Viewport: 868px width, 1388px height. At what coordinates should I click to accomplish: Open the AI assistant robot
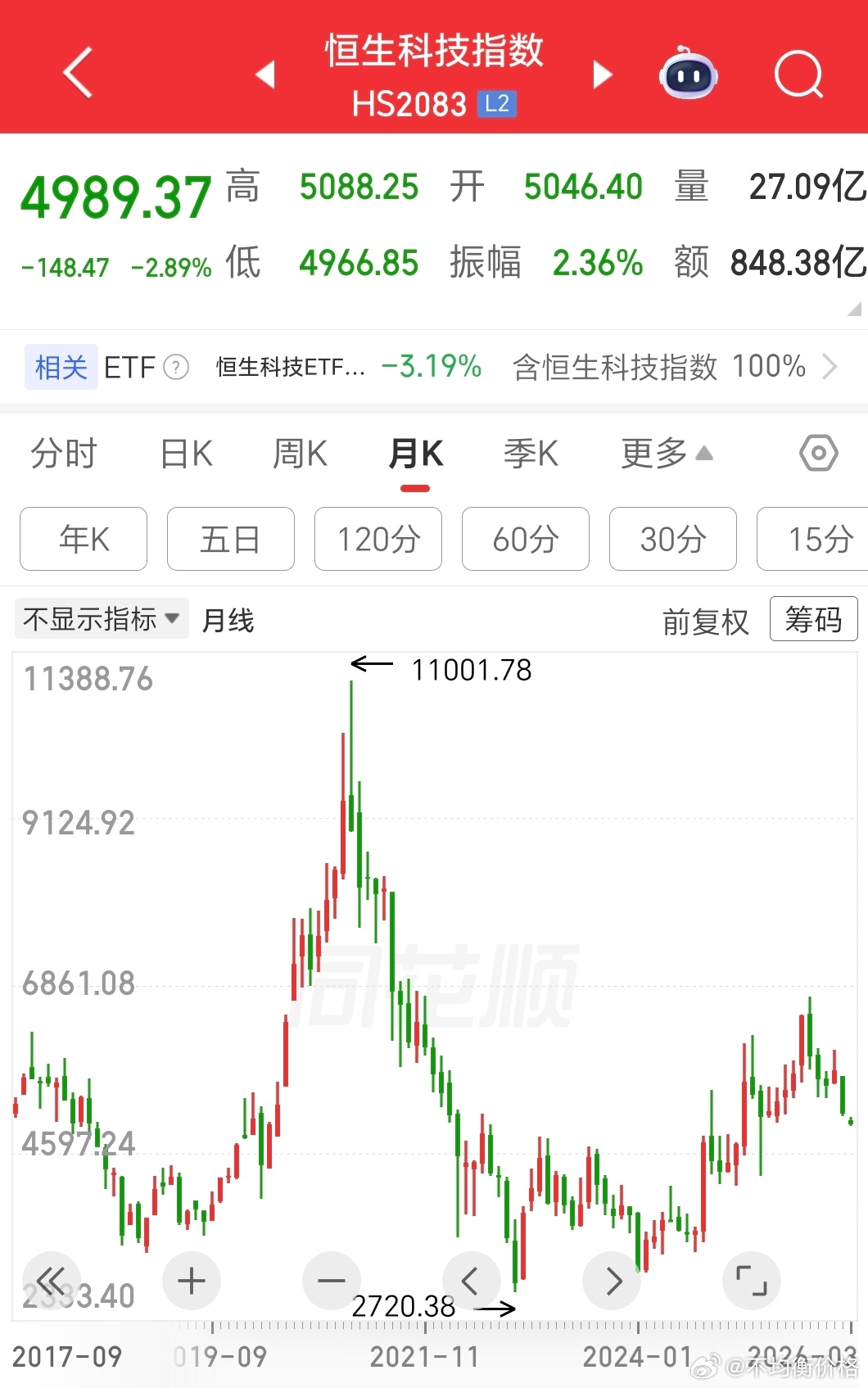(x=688, y=74)
